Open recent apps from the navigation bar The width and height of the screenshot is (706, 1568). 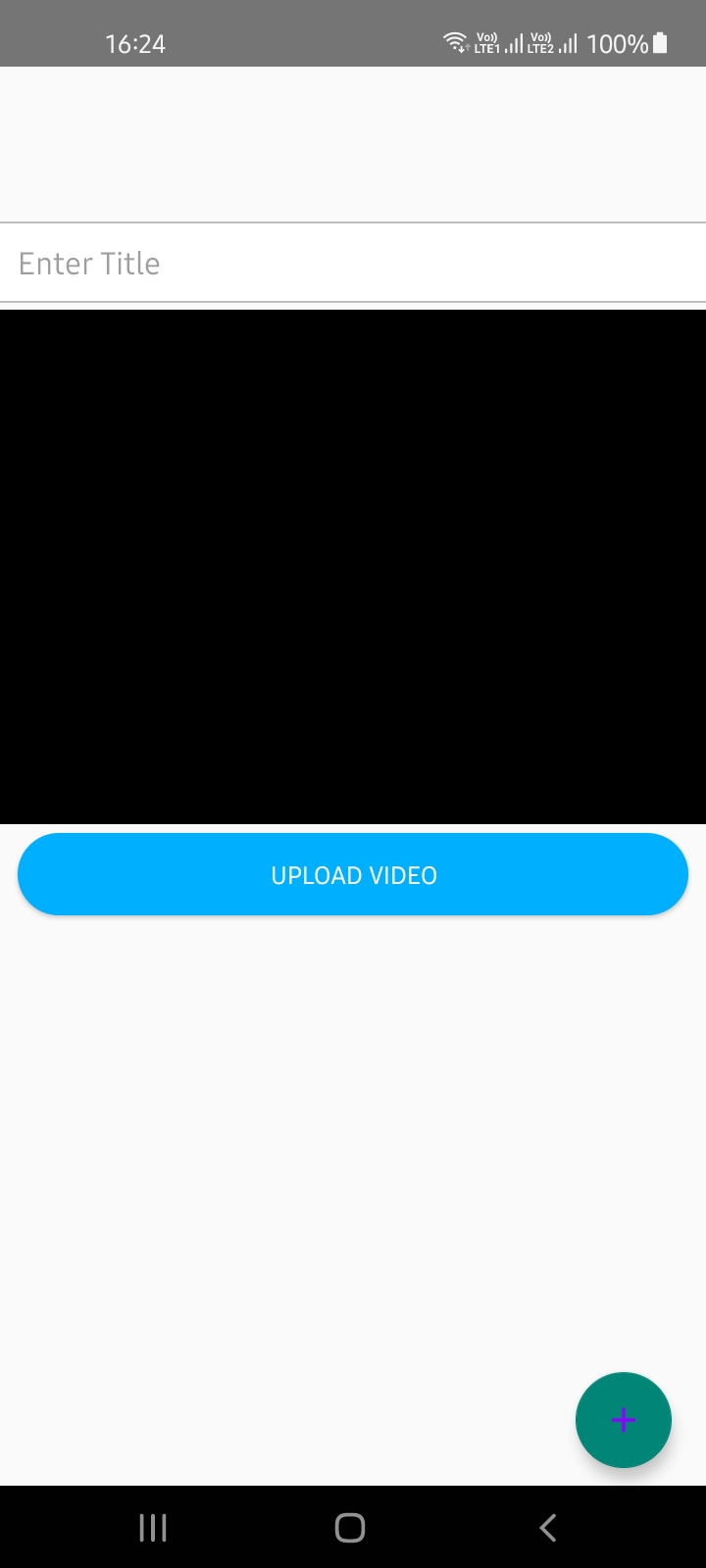point(153,1527)
